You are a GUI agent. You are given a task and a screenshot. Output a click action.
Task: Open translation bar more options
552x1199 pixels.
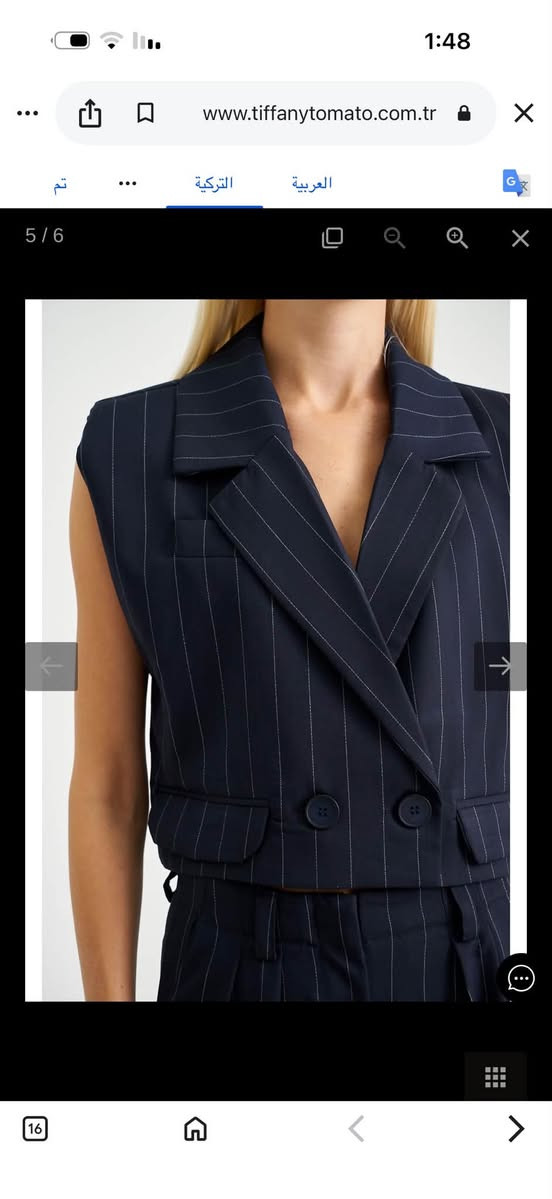tap(128, 184)
